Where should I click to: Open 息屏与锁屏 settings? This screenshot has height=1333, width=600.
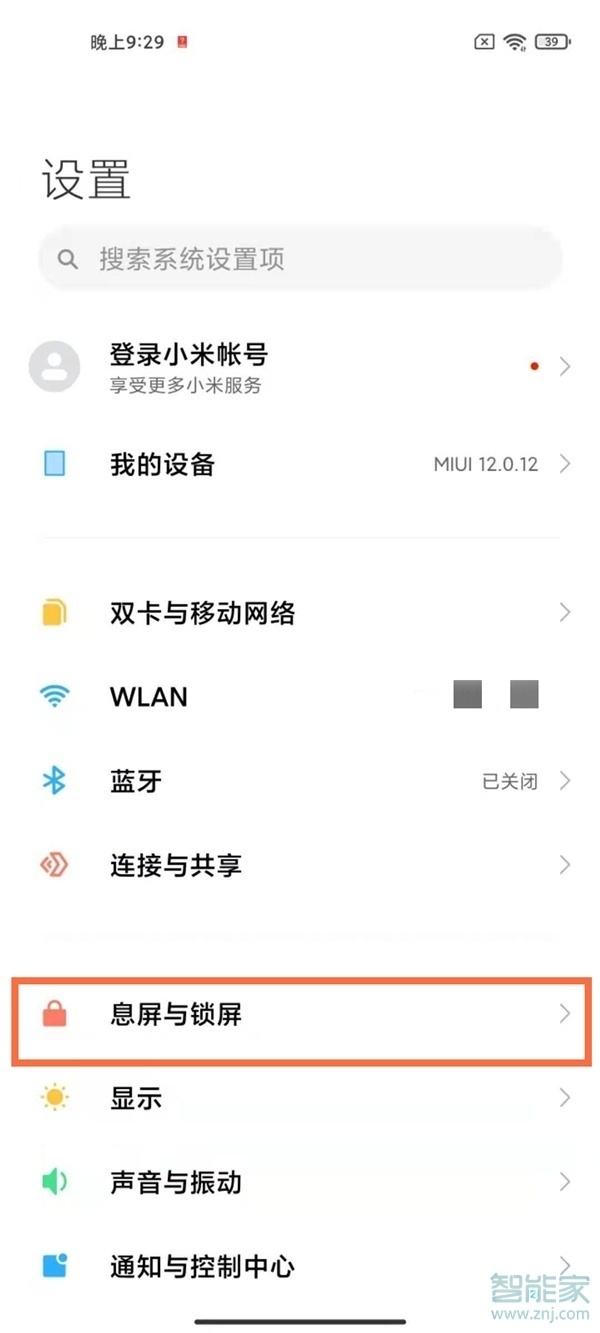[300, 1015]
